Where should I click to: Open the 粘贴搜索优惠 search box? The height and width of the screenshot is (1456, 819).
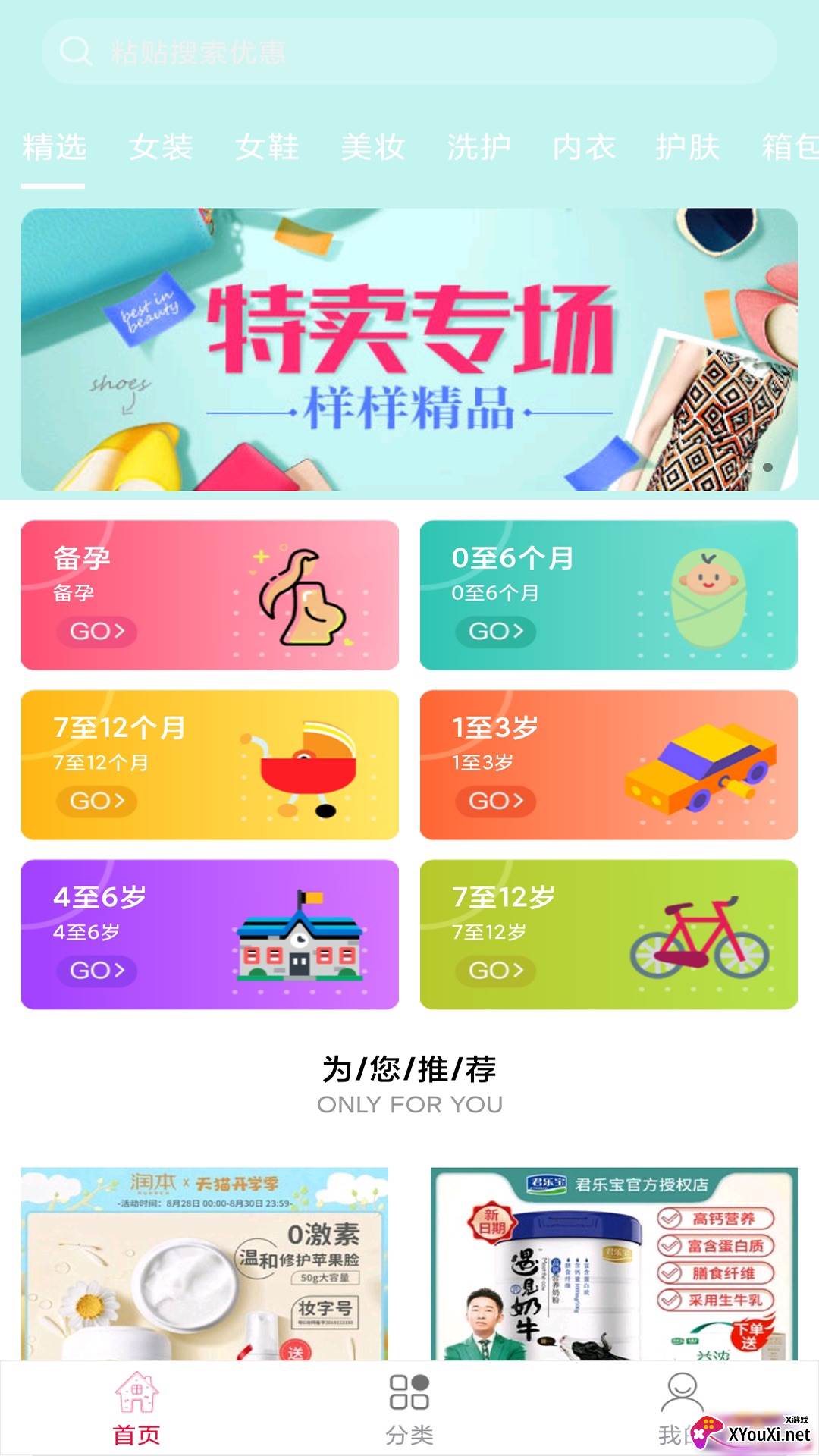coord(409,52)
